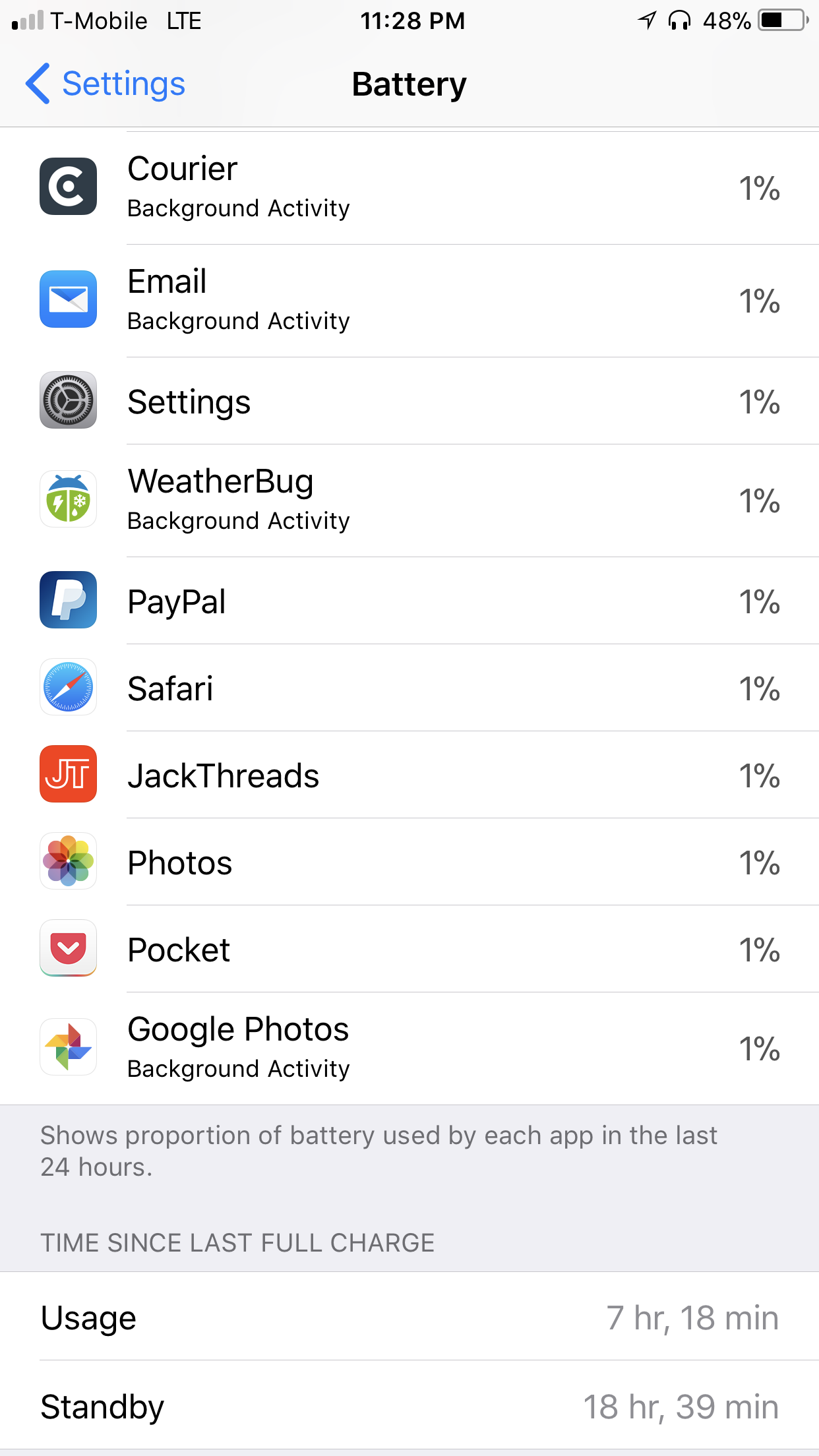The height and width of the screenshot is (1456, 819).
Task: Tap the Courier battery usage row
Action: click(x=409, y=188)
